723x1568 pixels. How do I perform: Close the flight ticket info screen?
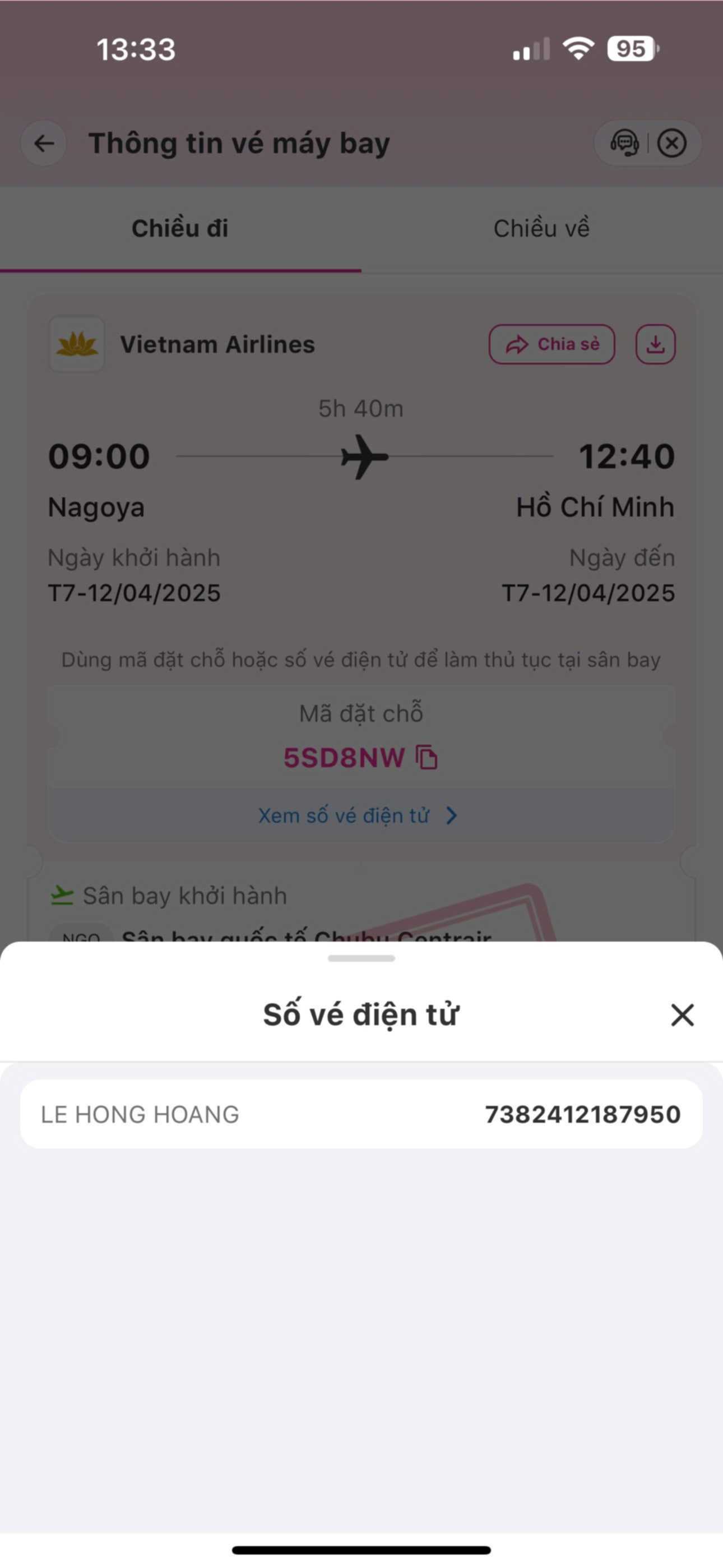click(x=672, y=144)
